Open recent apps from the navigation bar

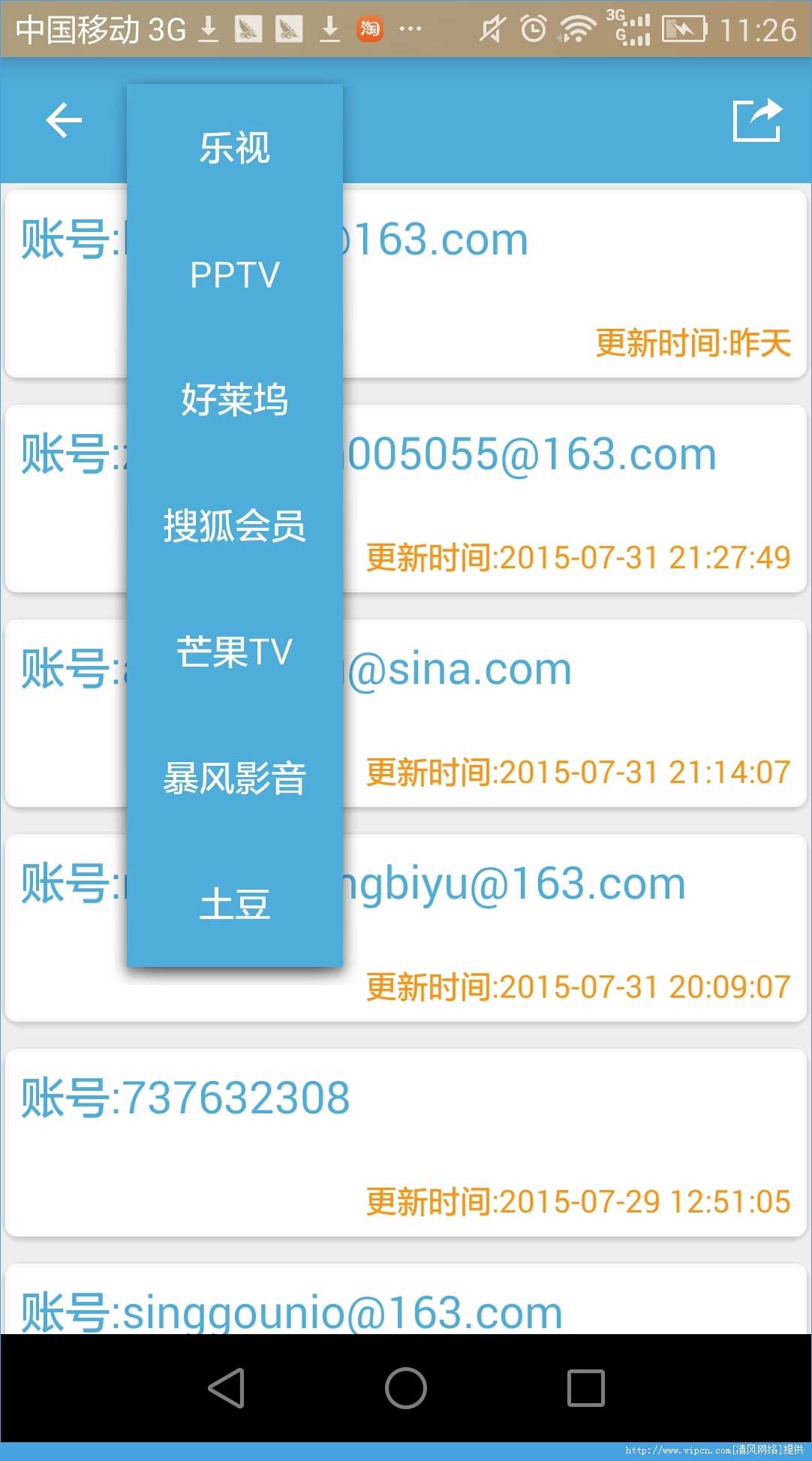coord(586,1387)
